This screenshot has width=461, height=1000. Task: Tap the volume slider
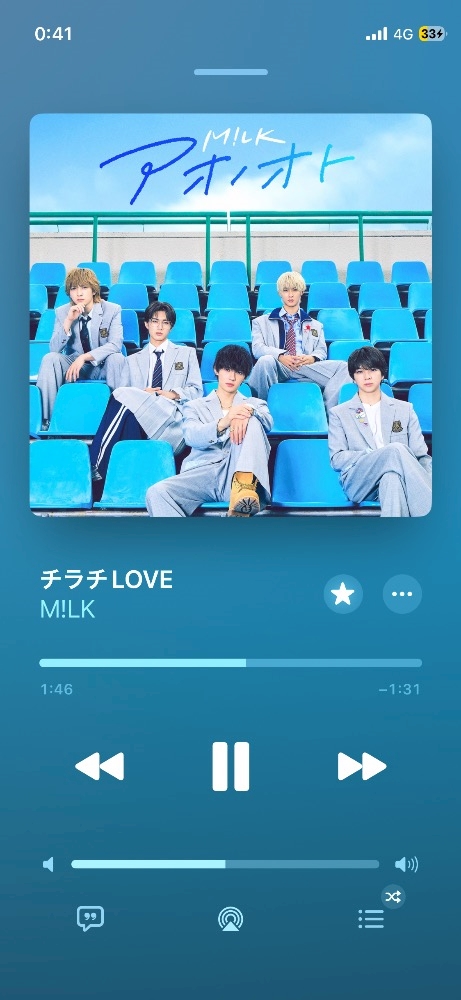coord(225,864)
